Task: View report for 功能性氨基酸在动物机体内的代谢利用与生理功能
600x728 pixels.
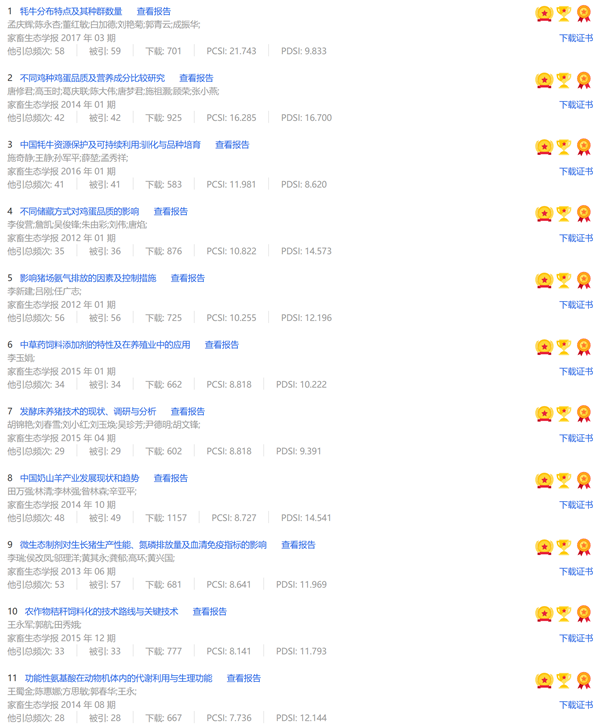Action: [243, 678]
